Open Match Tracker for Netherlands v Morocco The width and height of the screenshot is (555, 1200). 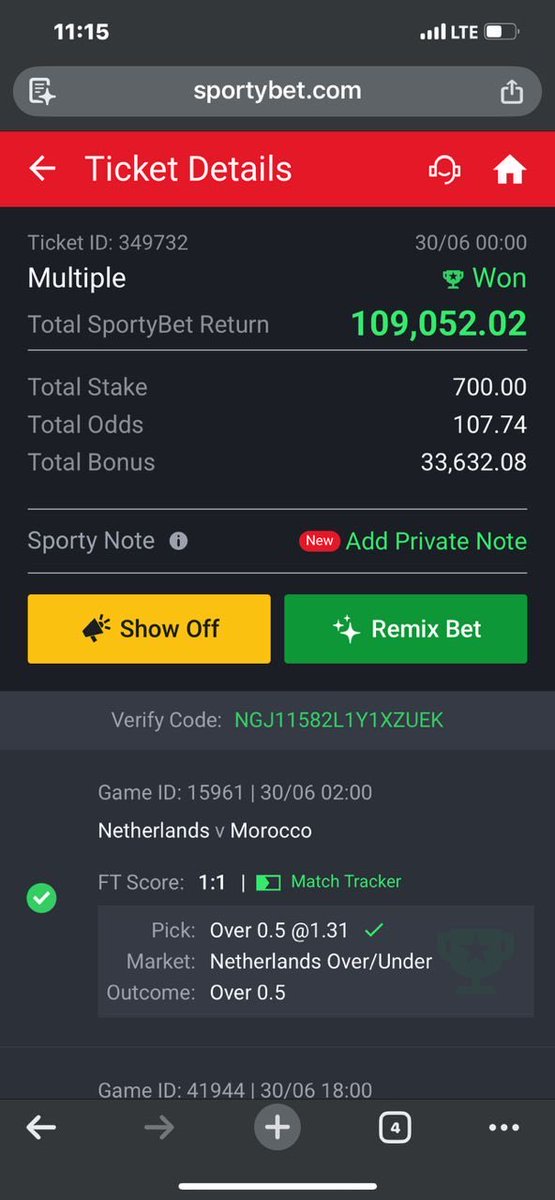click(x=329, y=882)
